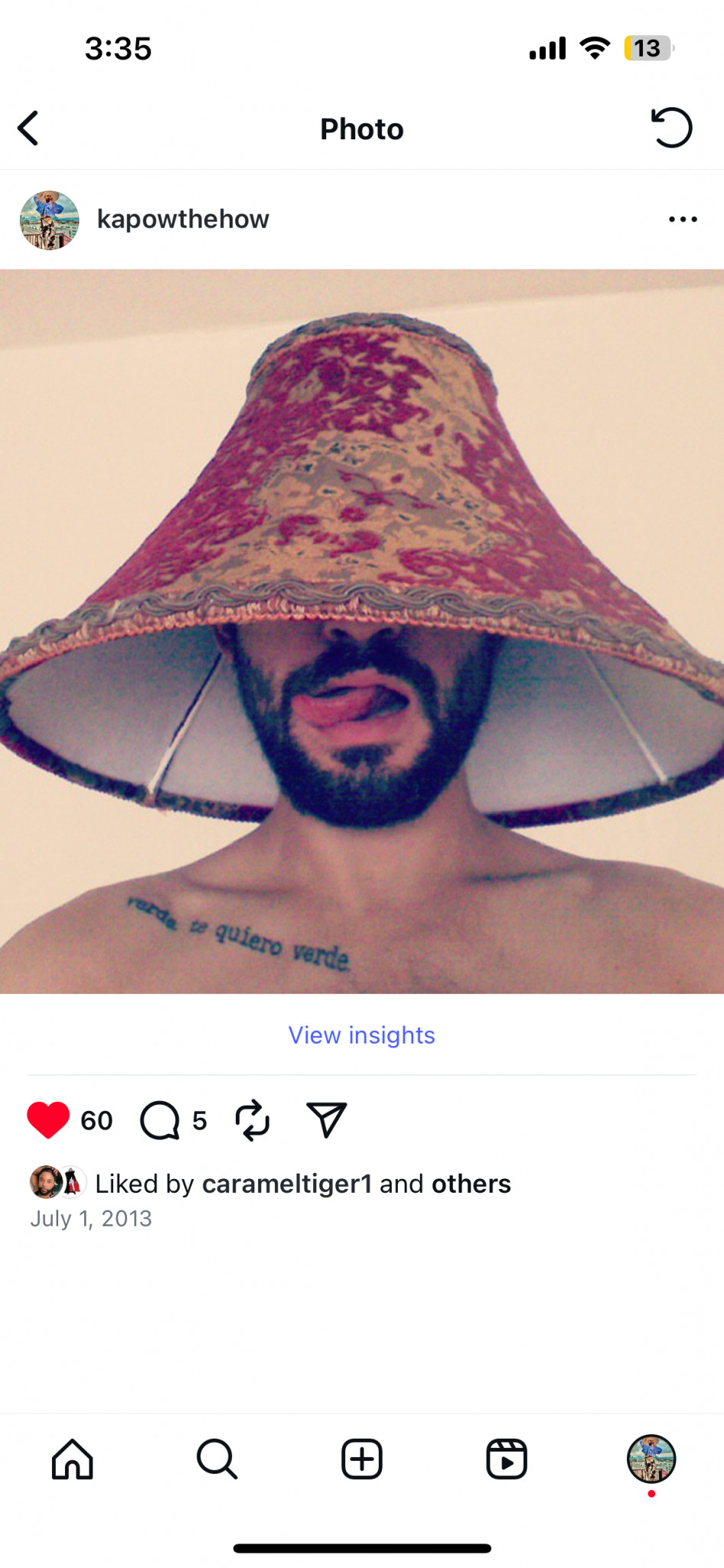The height and width of the screenshot is (1568, 724).
Task: Open the comments on this post
Action: 160,1120
